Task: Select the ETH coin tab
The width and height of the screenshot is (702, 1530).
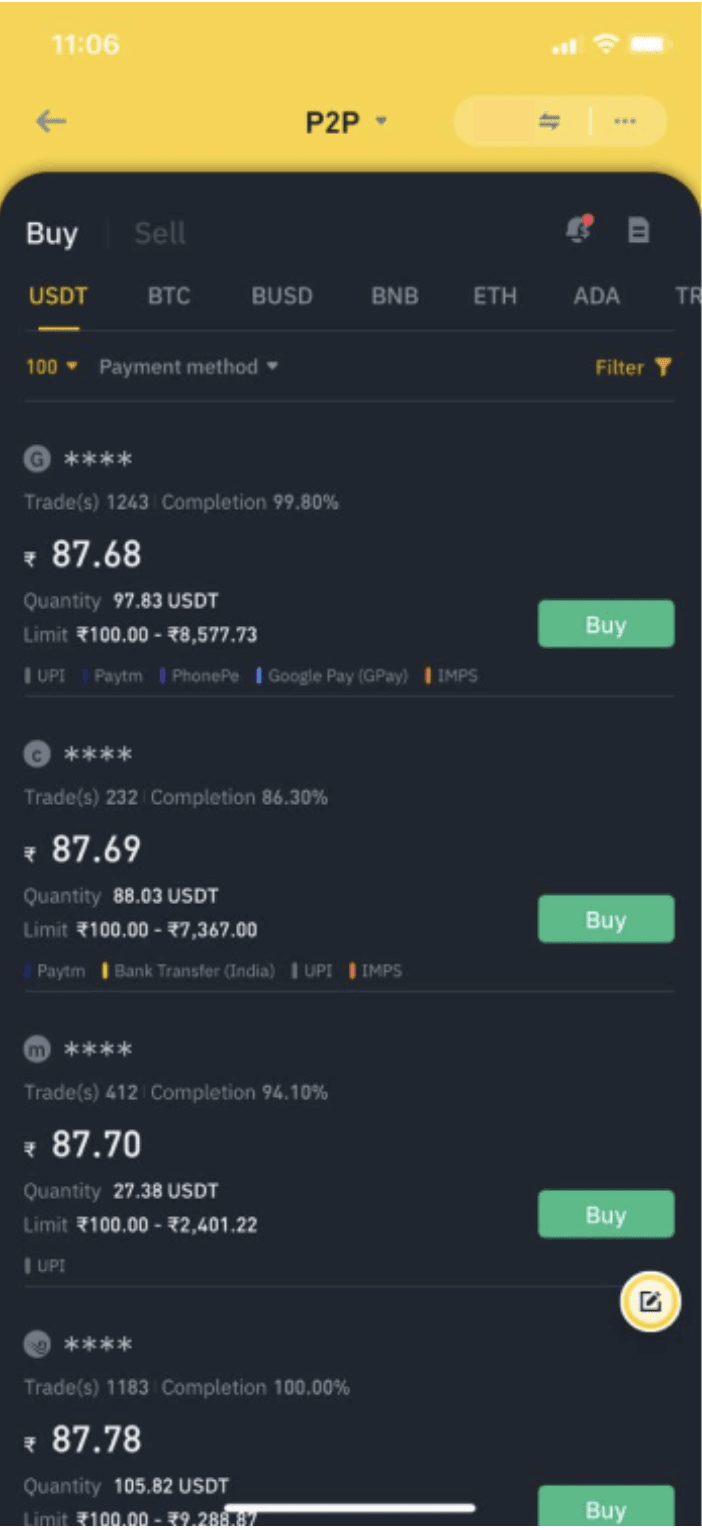Action: (x=495, y=296)
